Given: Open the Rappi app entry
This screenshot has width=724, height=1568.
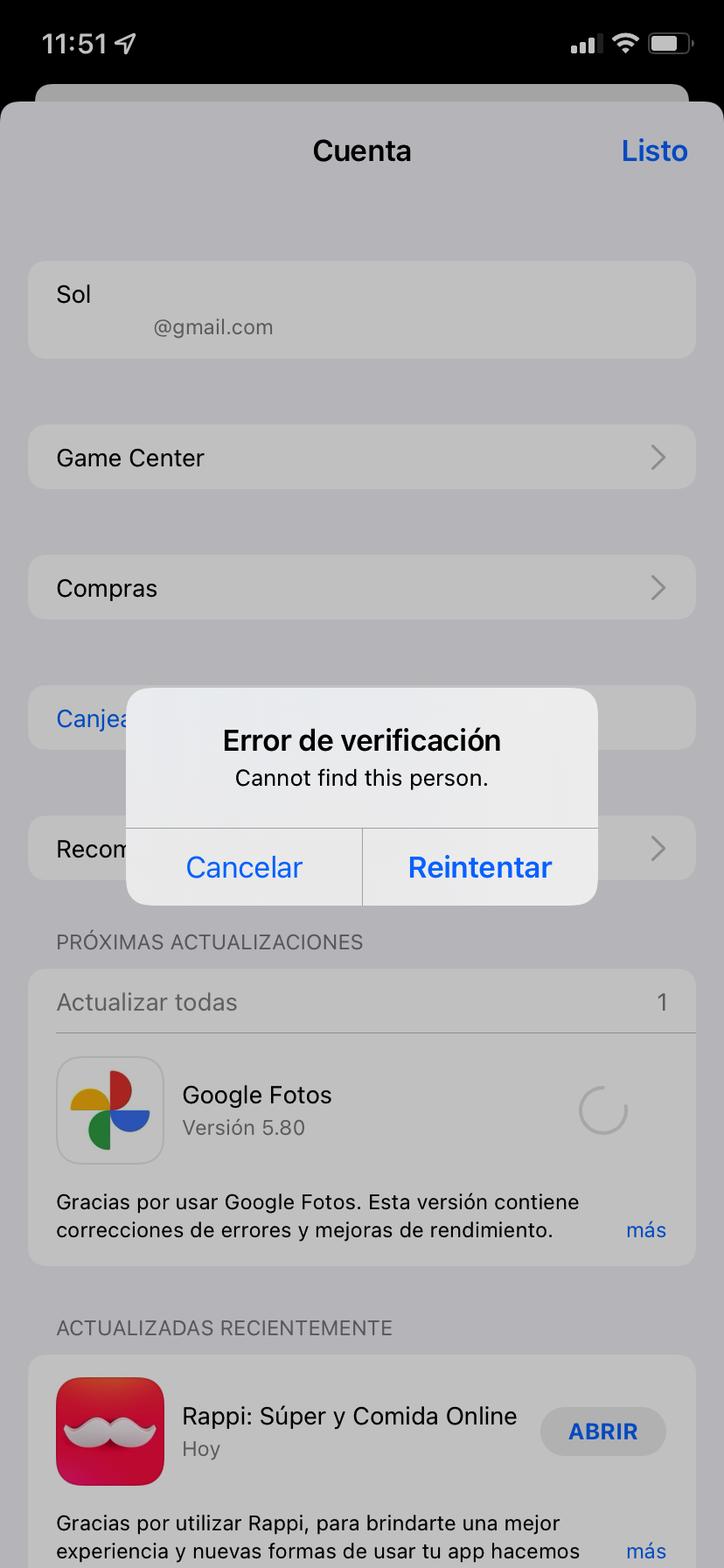Looking at the screenshot, I should coord(349,1430).
